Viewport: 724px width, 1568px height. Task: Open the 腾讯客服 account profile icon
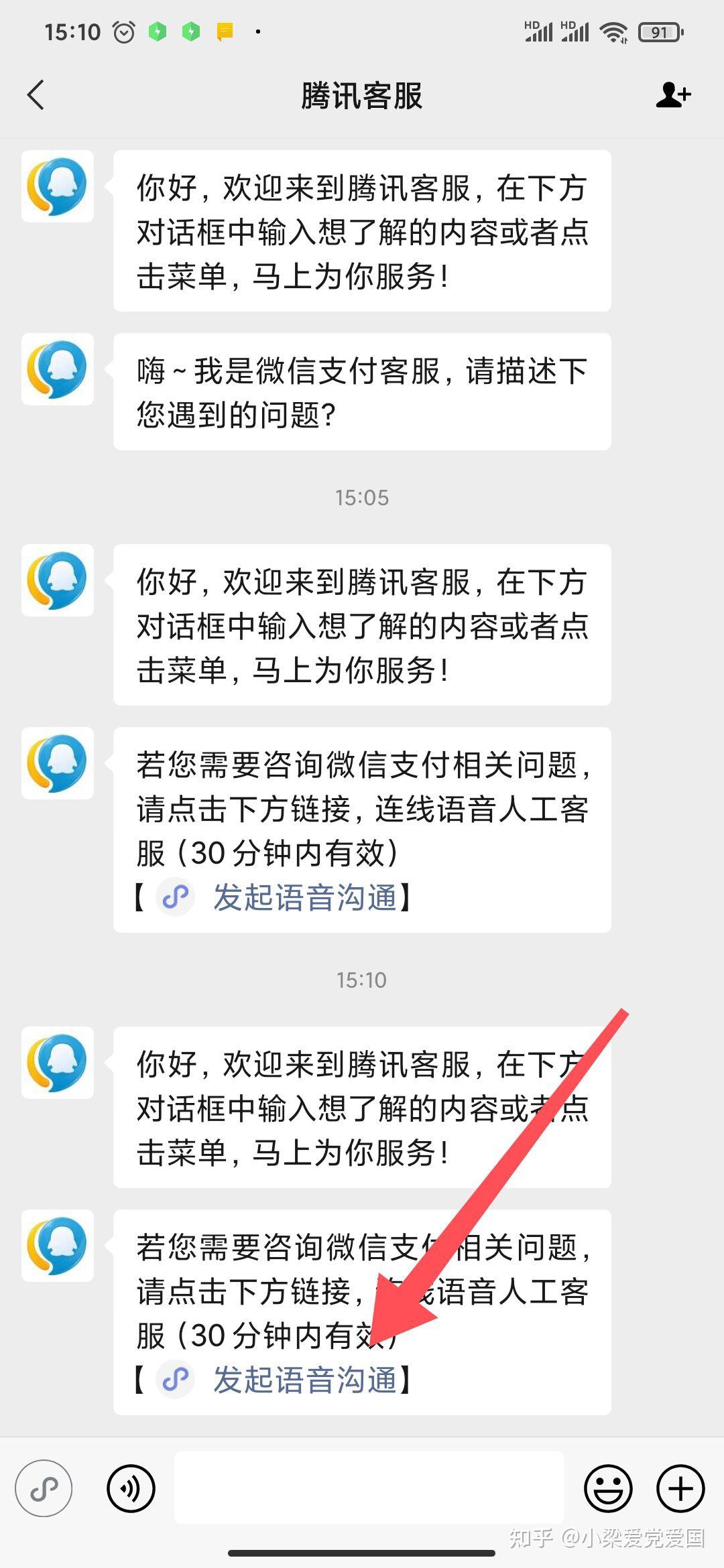672,94
